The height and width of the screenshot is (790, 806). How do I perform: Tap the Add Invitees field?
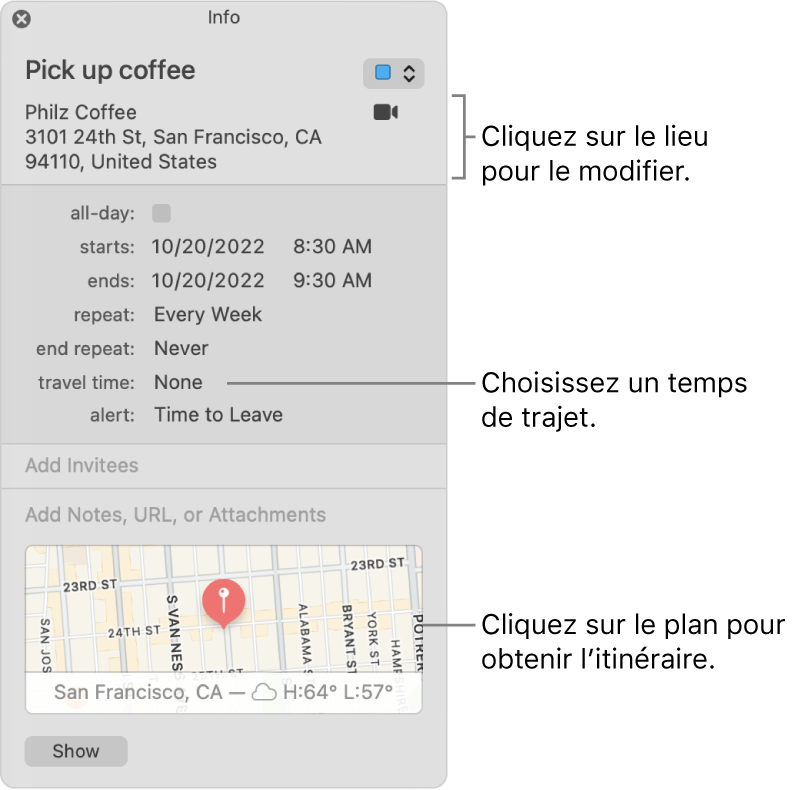coord(82,466)
